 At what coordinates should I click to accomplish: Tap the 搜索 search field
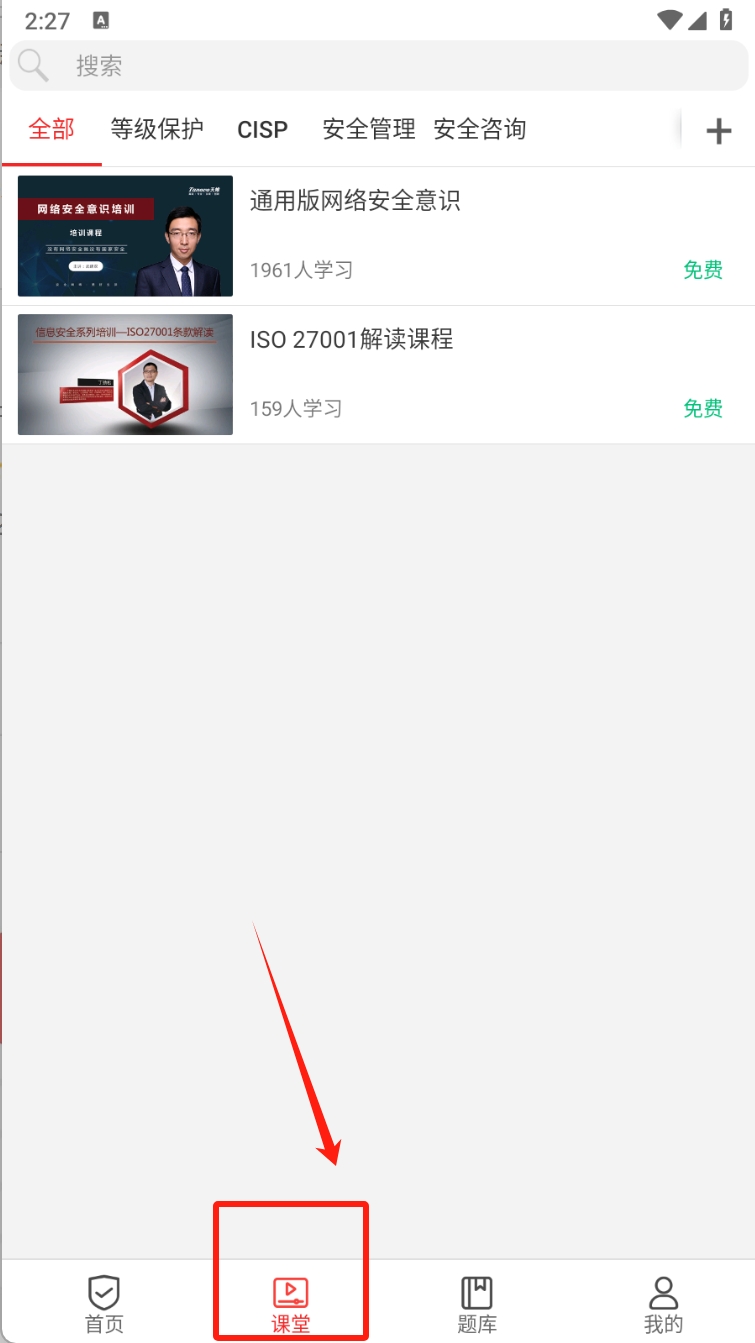(x=378, y=66)
